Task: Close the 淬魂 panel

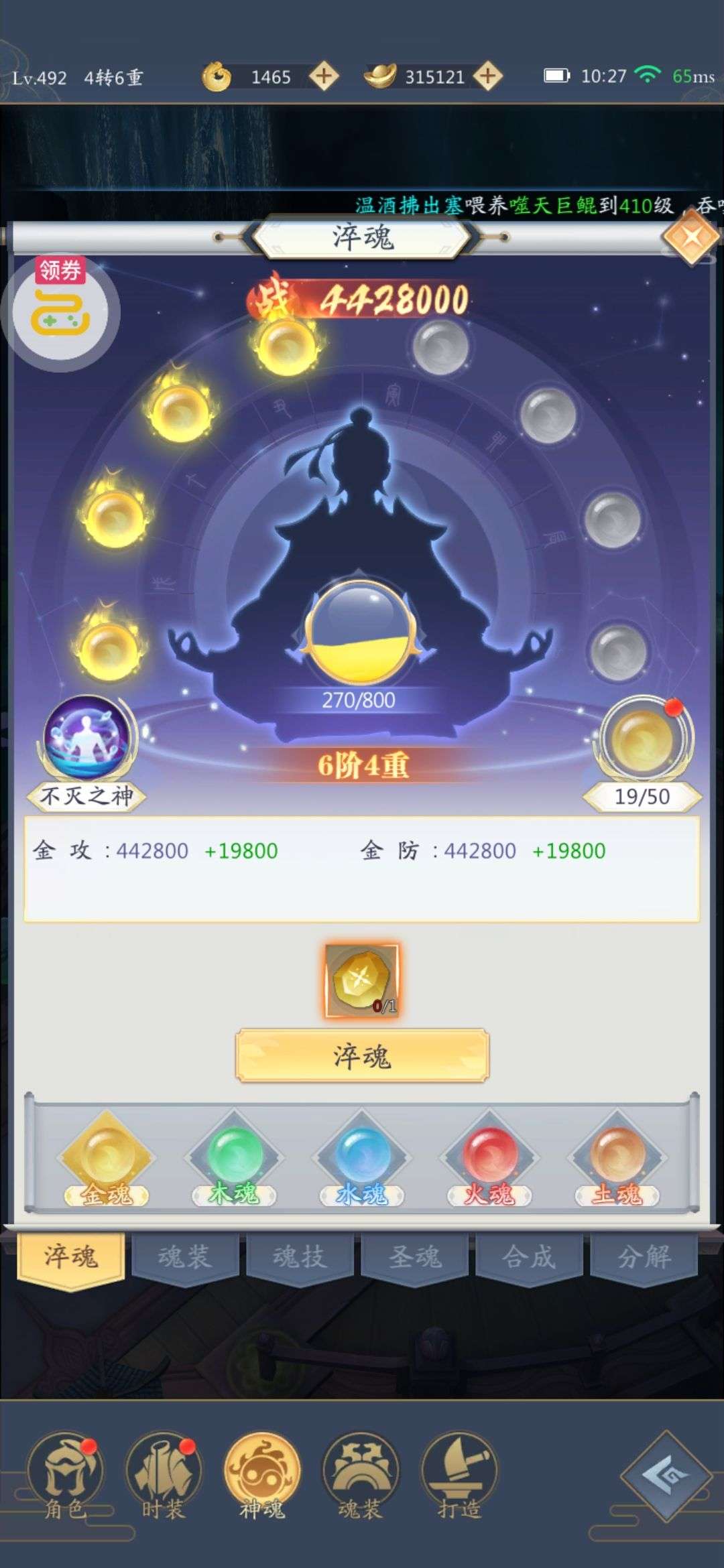Action: [691, 237]
